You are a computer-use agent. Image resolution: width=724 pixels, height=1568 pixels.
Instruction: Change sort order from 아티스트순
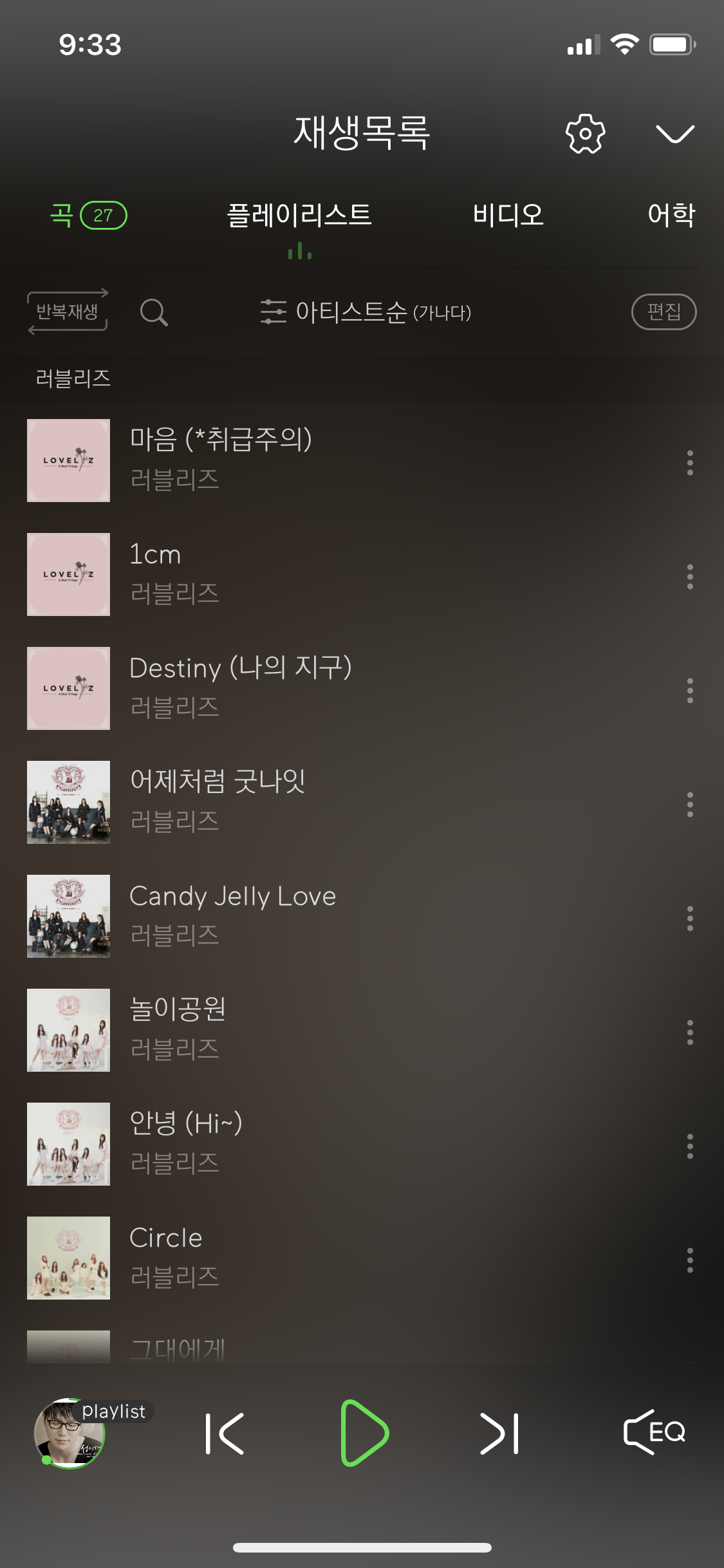(366, 312)
